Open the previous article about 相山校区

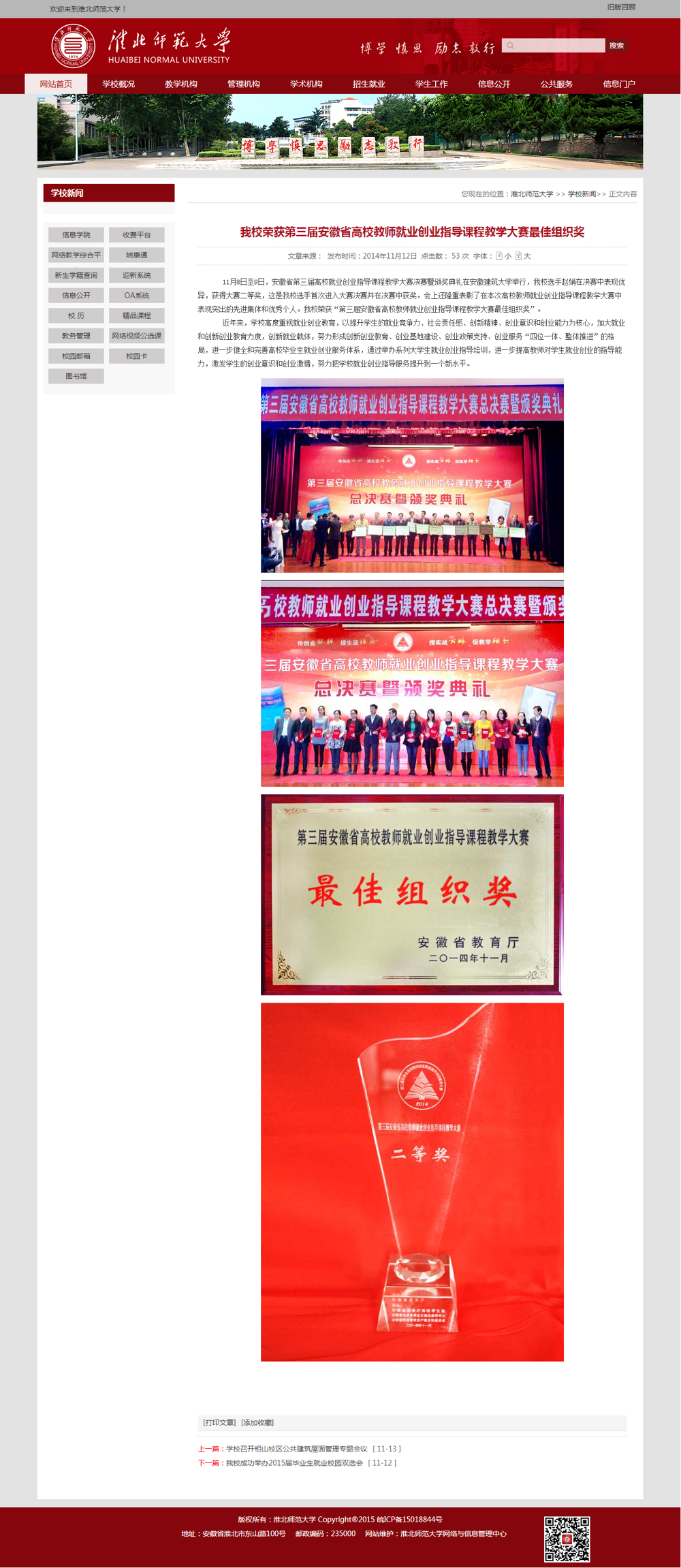coord(296,1449)
